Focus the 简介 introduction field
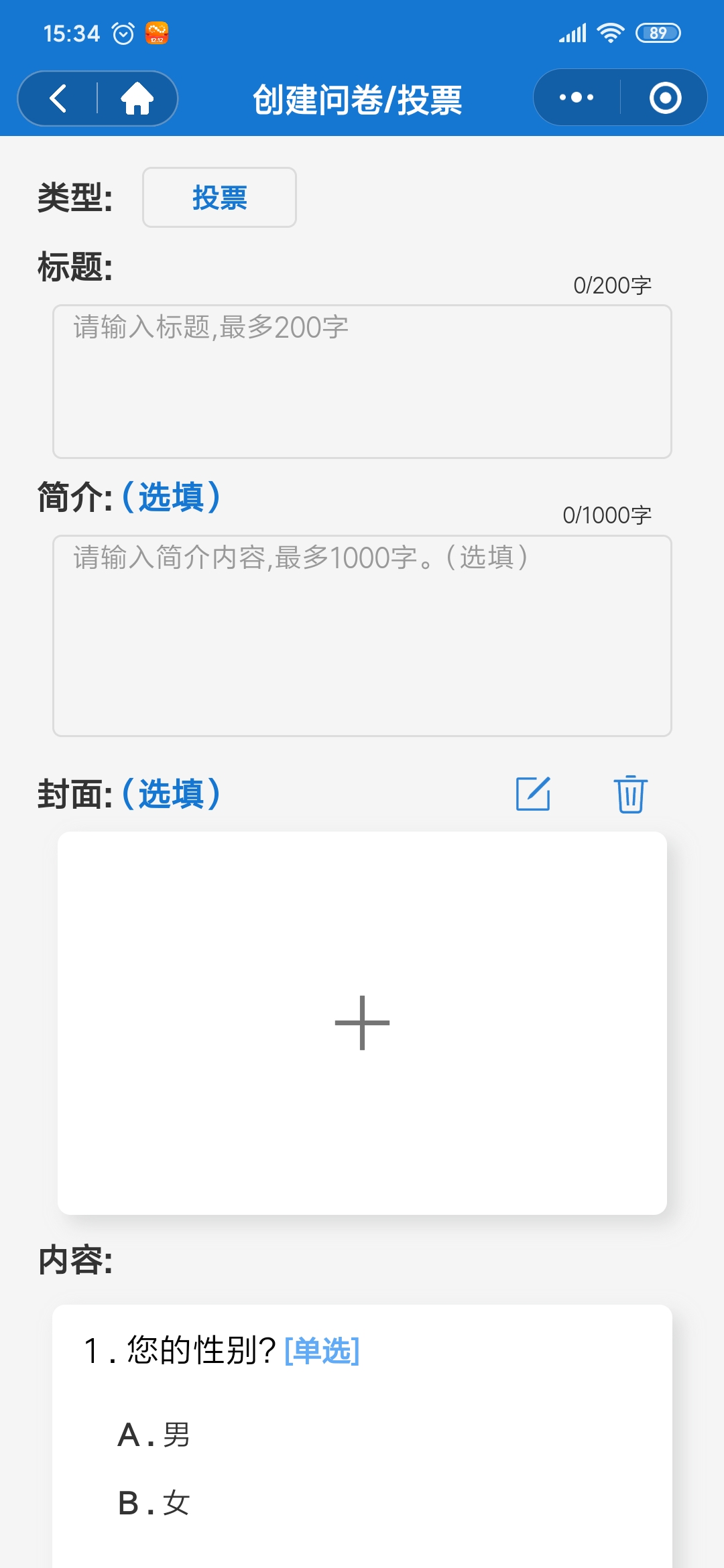 (x=362, y=635)
